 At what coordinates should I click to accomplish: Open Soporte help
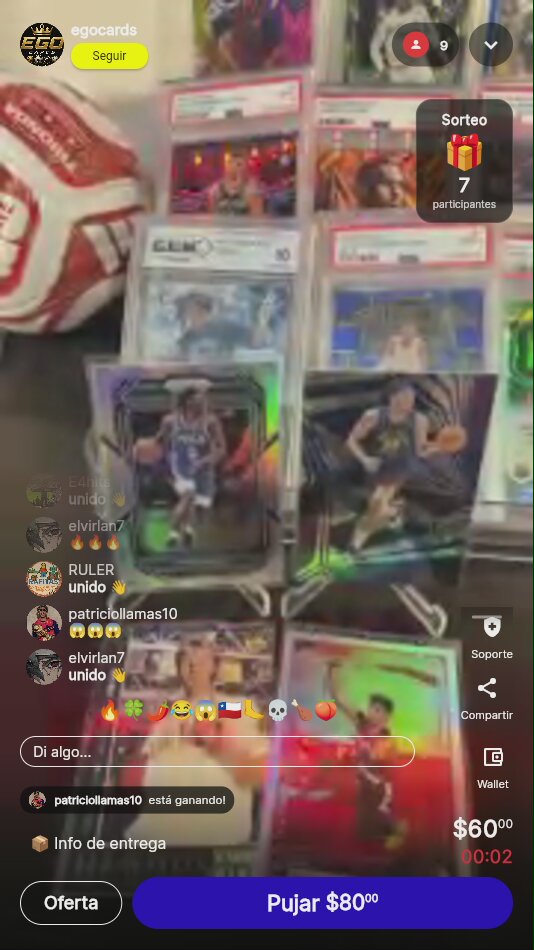tap(492, 637)
